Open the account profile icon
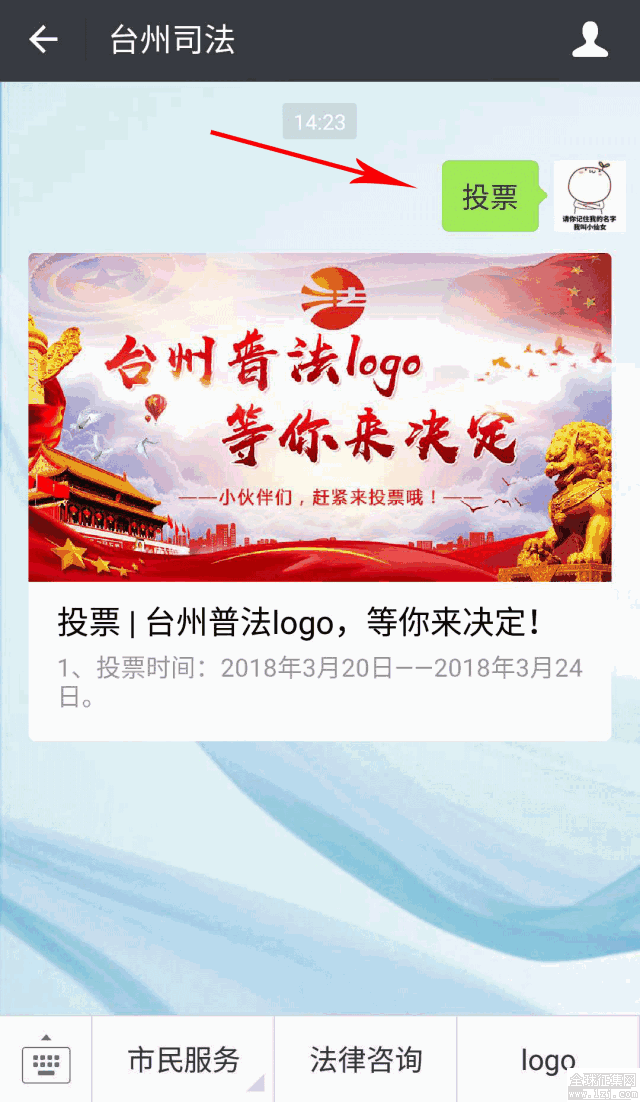The image size is (640, 1102). coord(590,40)
